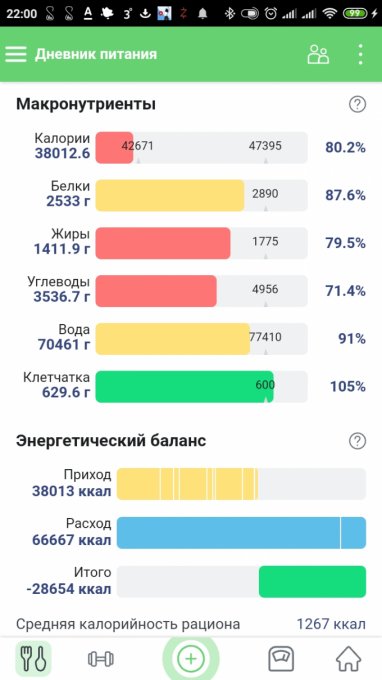
Task: Show help for Энергетический баланс section
Action: click(x=357, y=441)
